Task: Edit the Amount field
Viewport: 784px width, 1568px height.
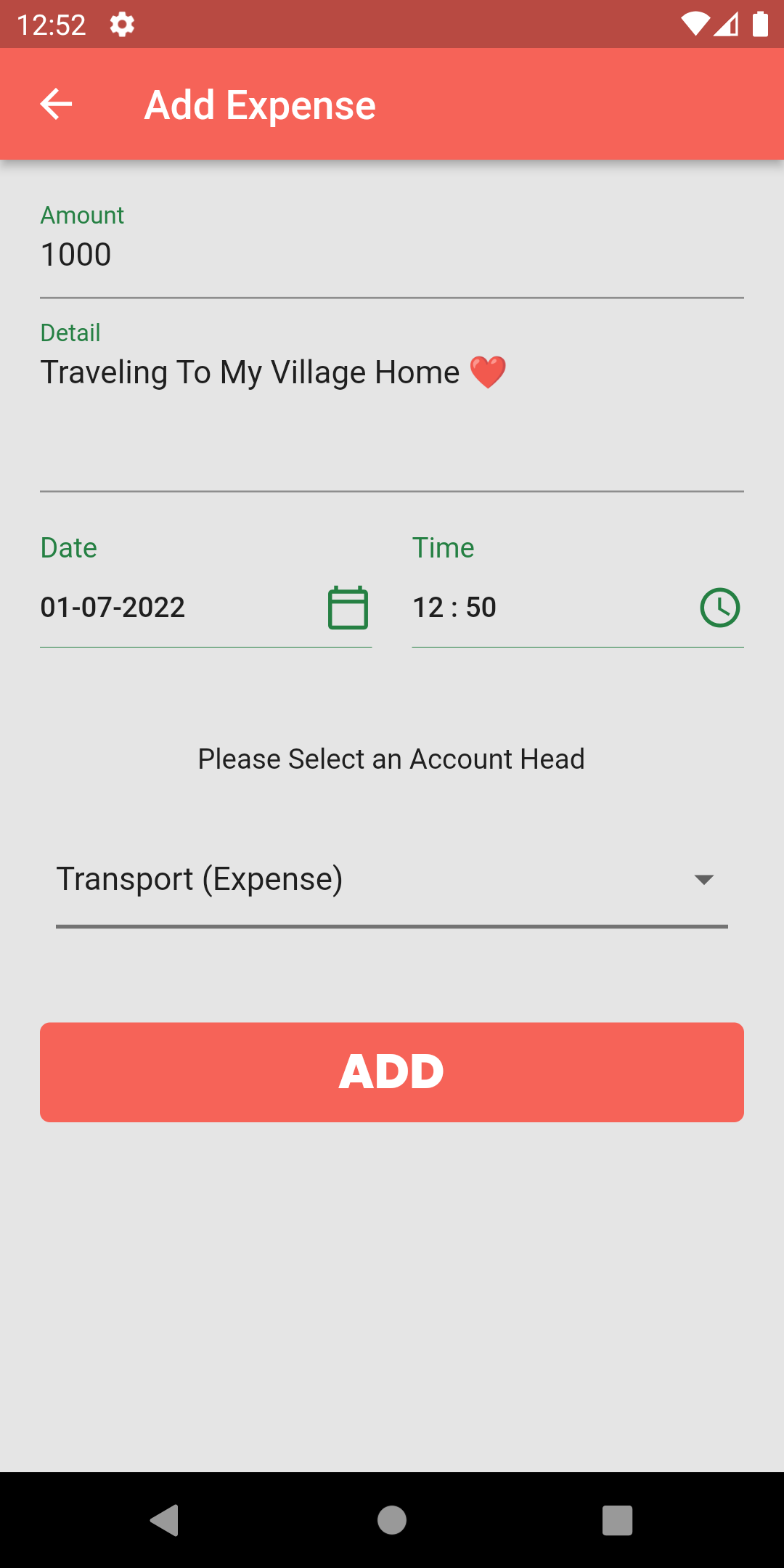Action: (392, 256)
